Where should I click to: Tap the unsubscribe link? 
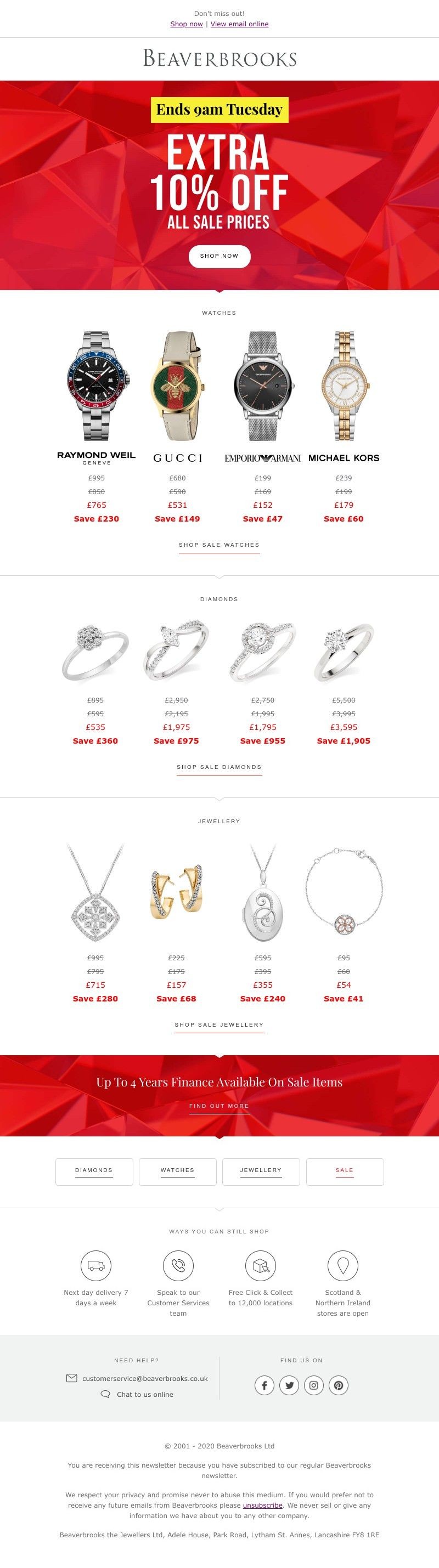[x=262, y=1505]
